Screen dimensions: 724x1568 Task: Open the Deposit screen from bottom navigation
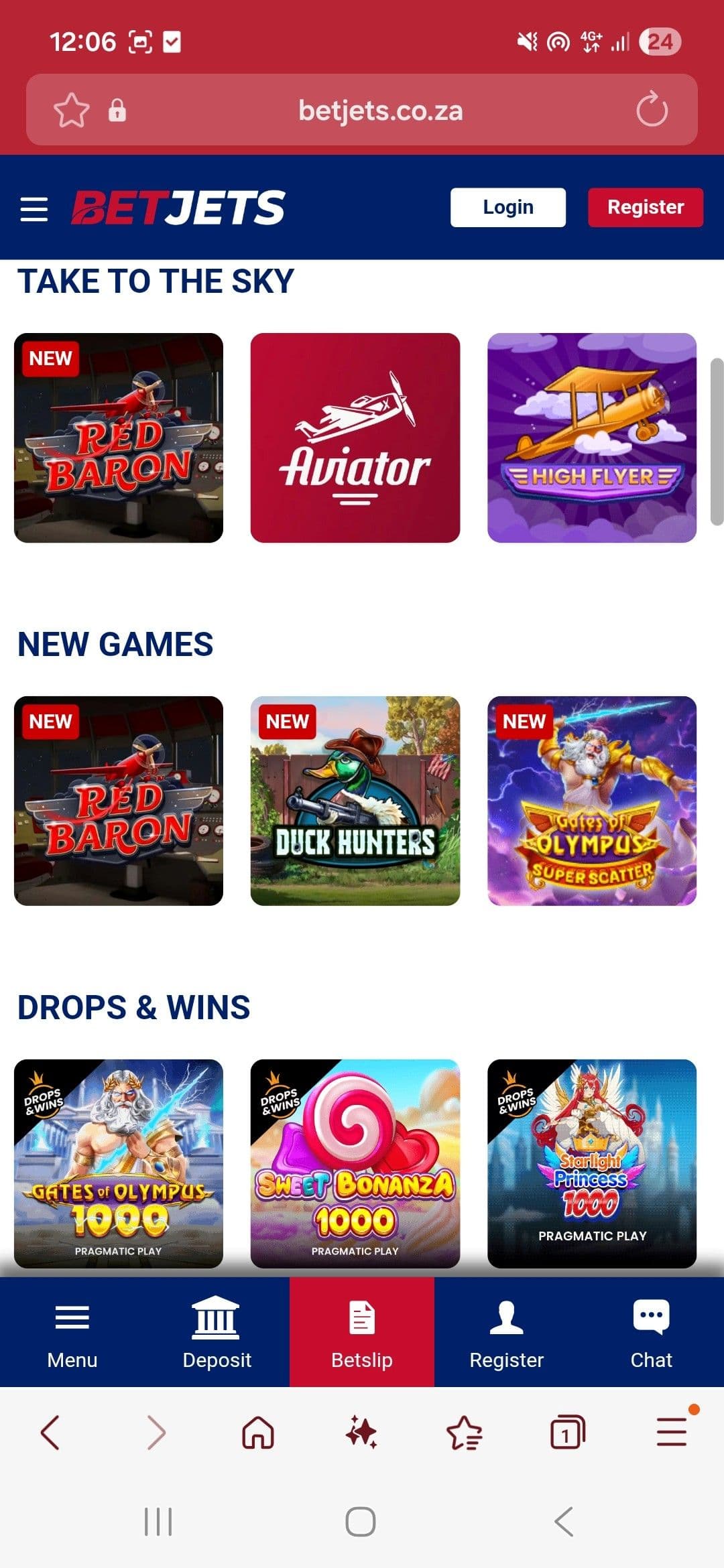click(x=217, y=1333)
